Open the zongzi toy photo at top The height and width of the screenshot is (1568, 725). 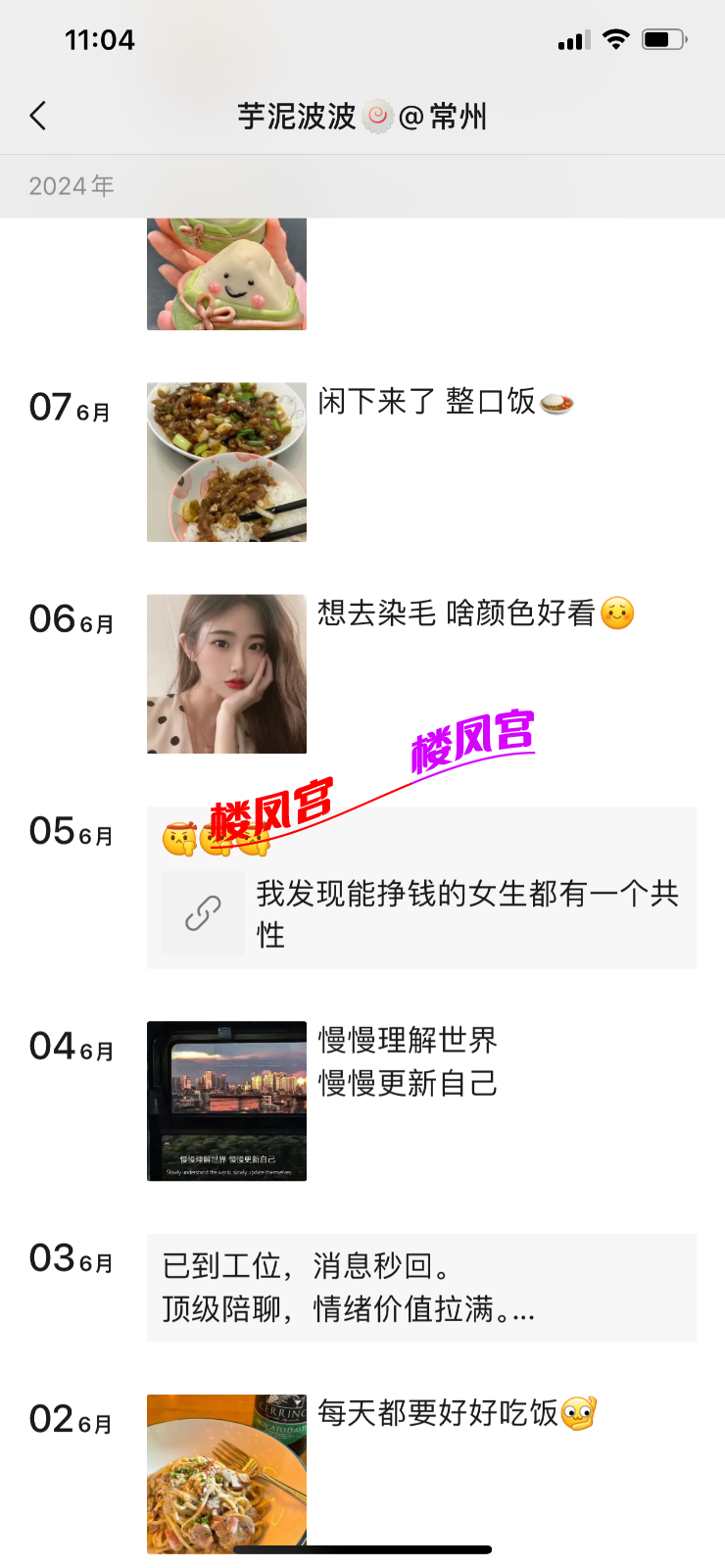226,274
